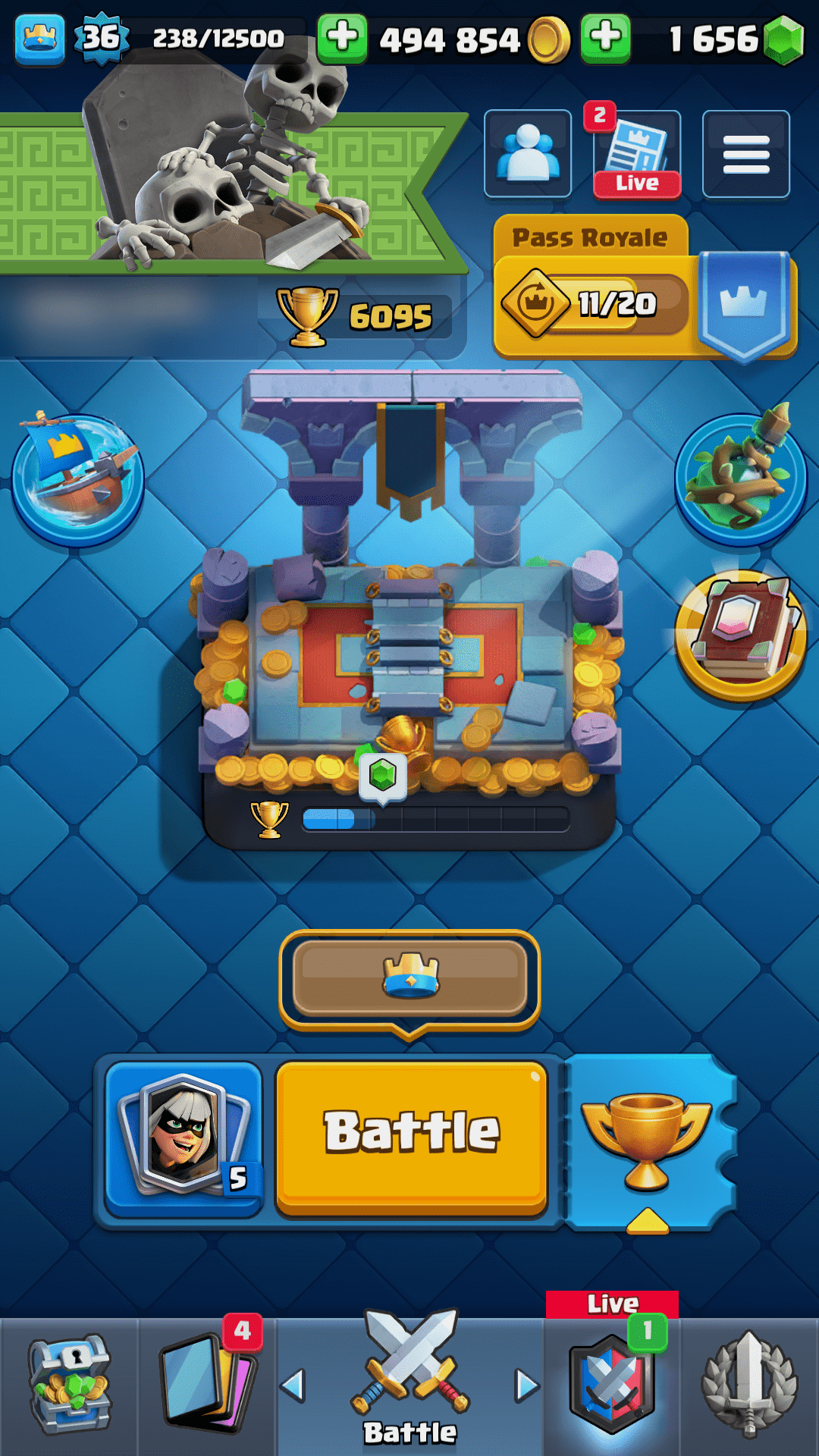
Task: Buy gems with the plus button
Action: (605, 38)
